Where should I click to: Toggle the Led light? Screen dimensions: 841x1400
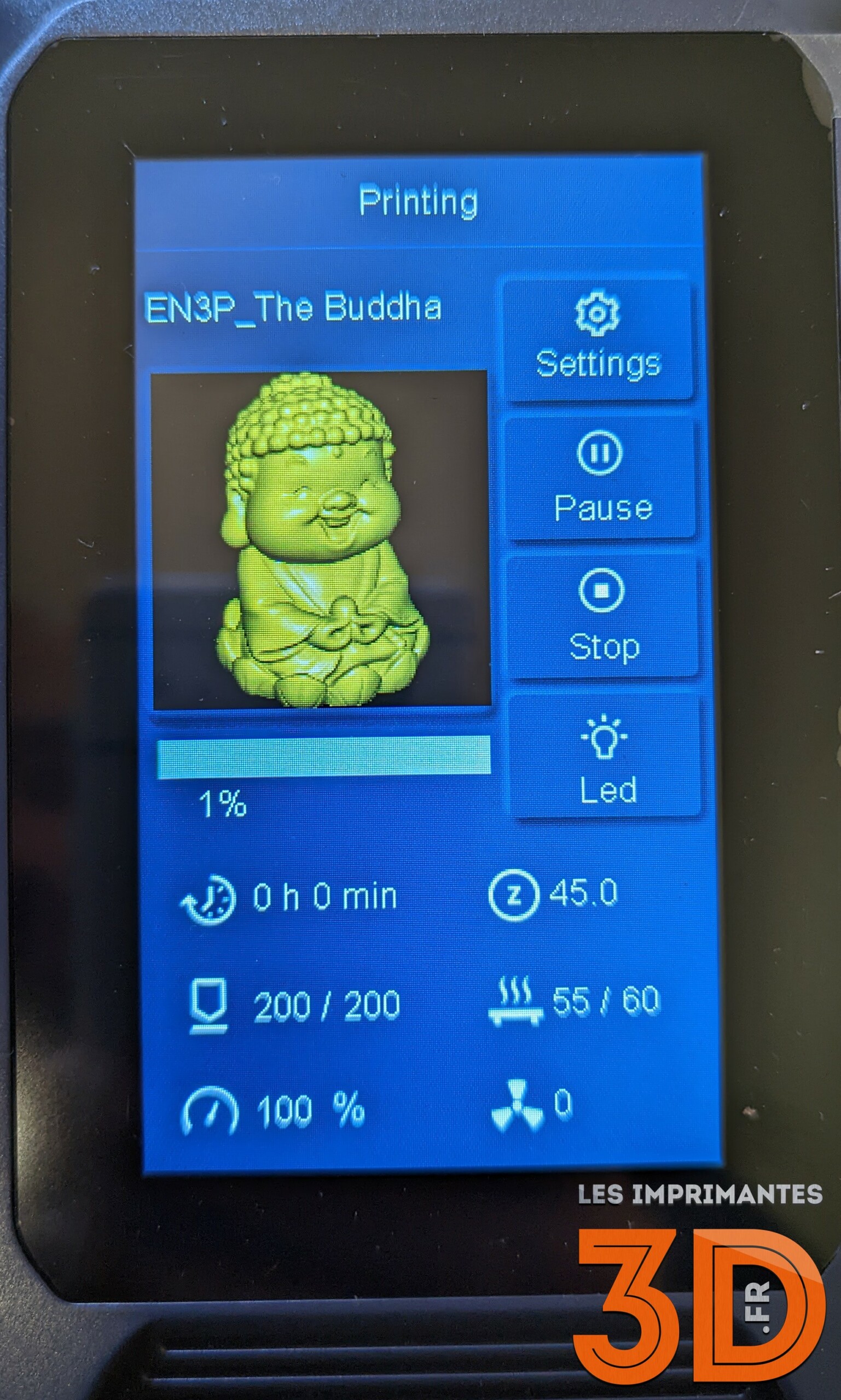coord(606,758)
